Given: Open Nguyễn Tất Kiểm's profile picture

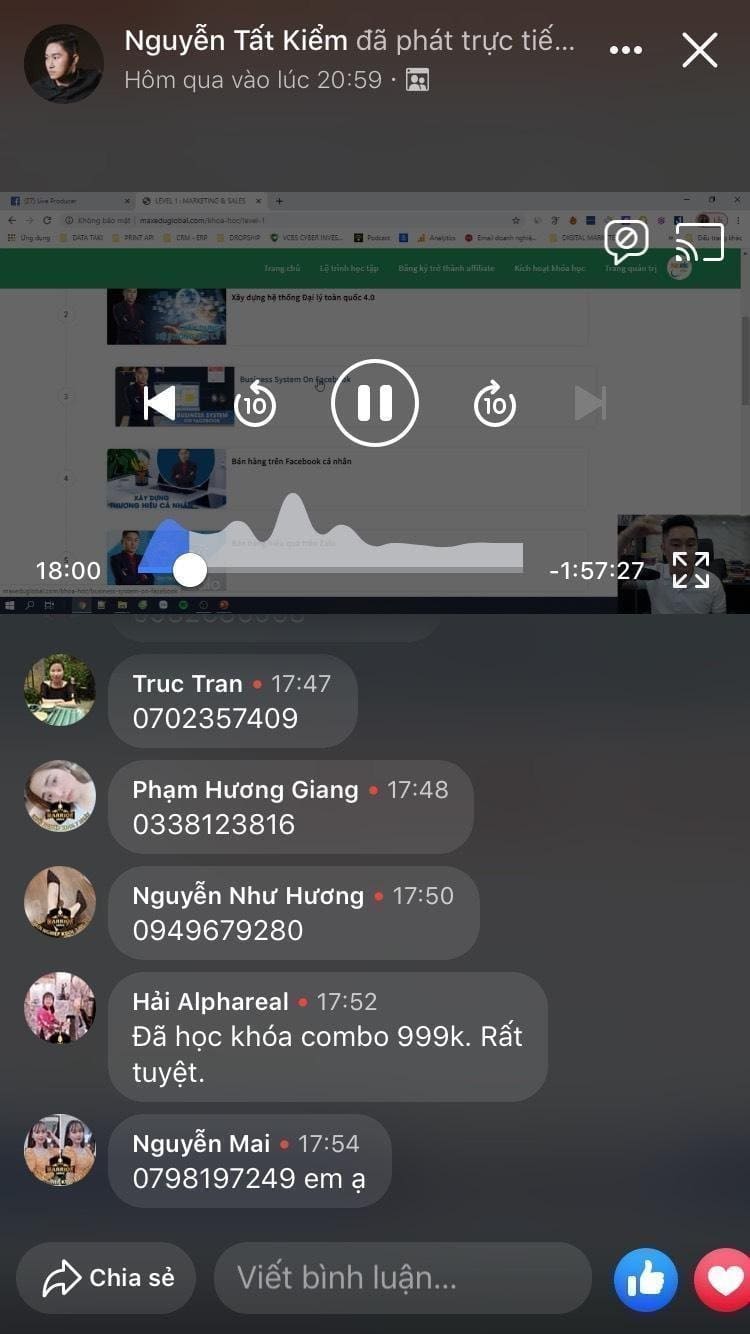Looking at the screenshot, I should (x=64, y=64).
